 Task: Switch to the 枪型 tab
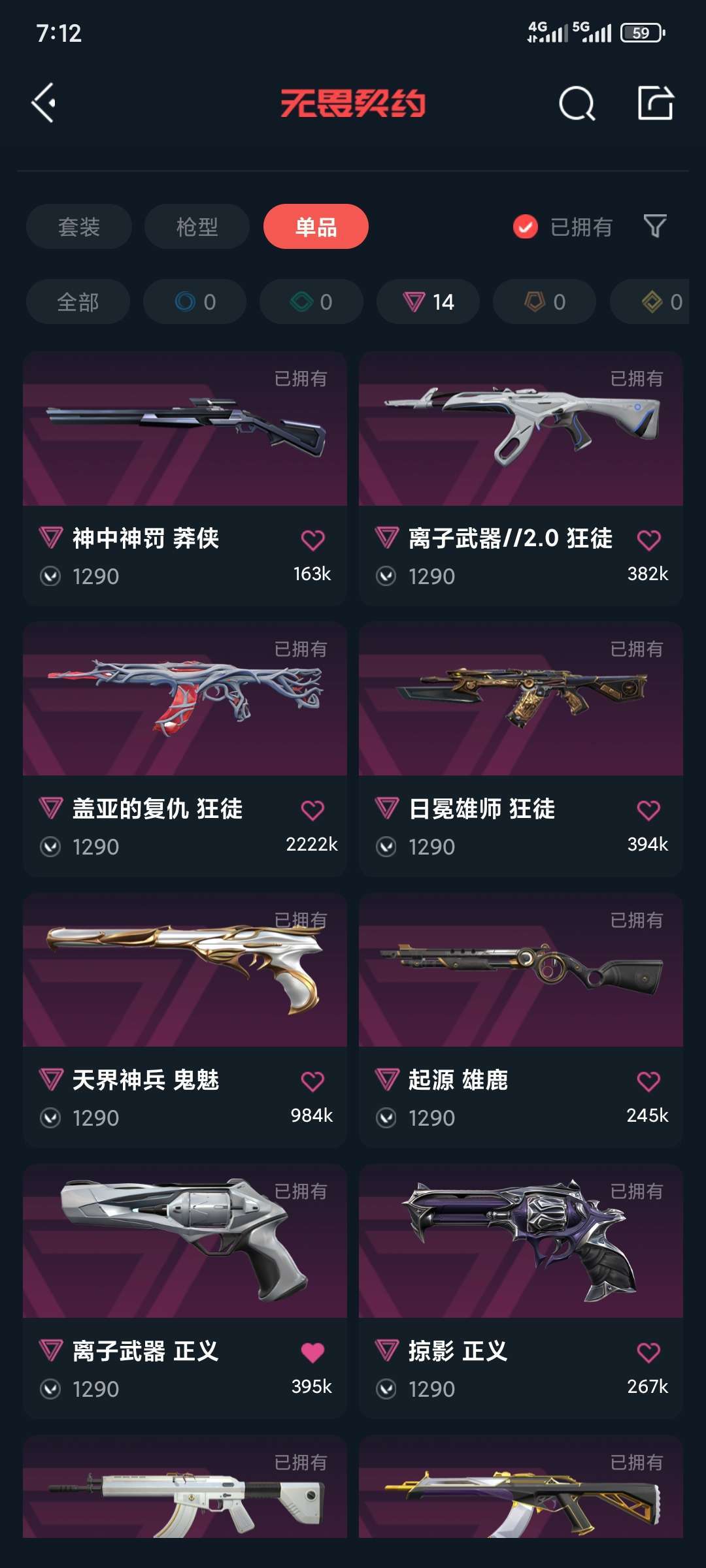tap(197, 227)
